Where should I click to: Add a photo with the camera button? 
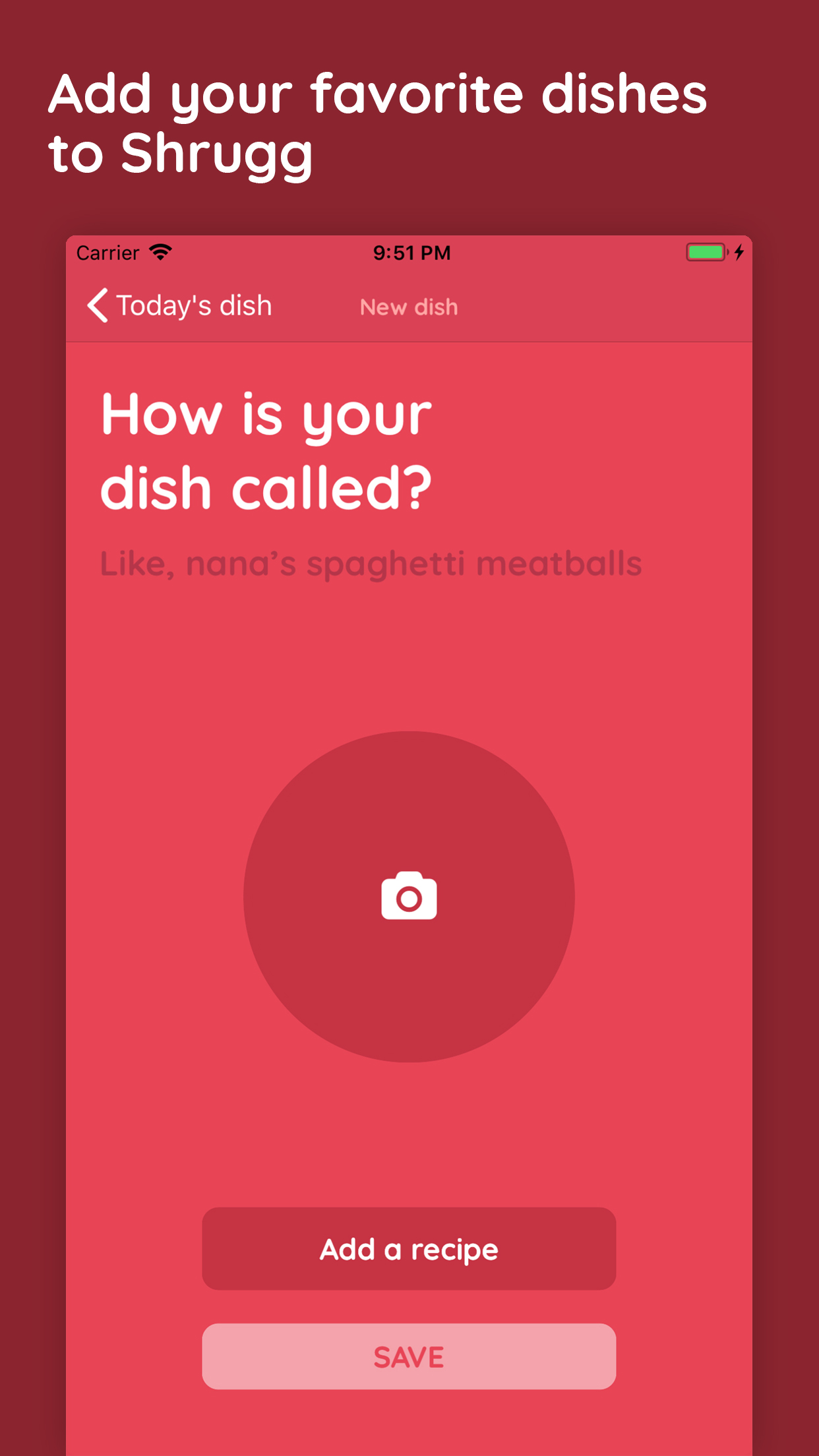409,896
